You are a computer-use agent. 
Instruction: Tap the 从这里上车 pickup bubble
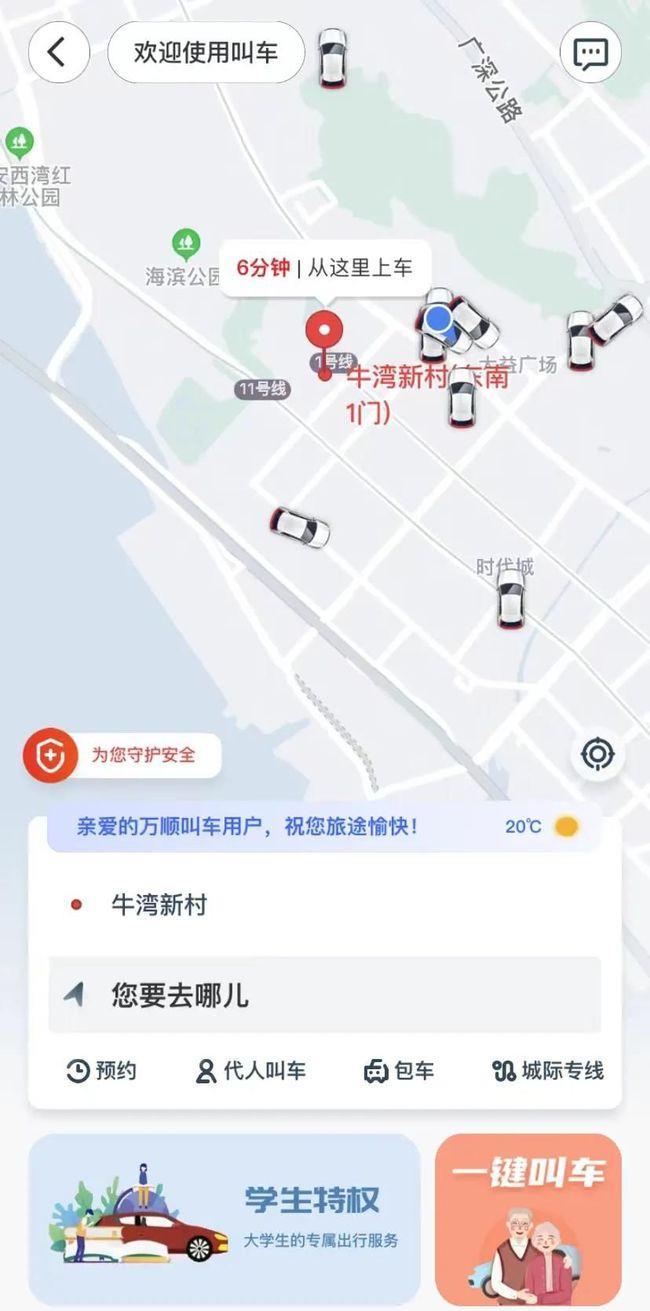[324, 268]
